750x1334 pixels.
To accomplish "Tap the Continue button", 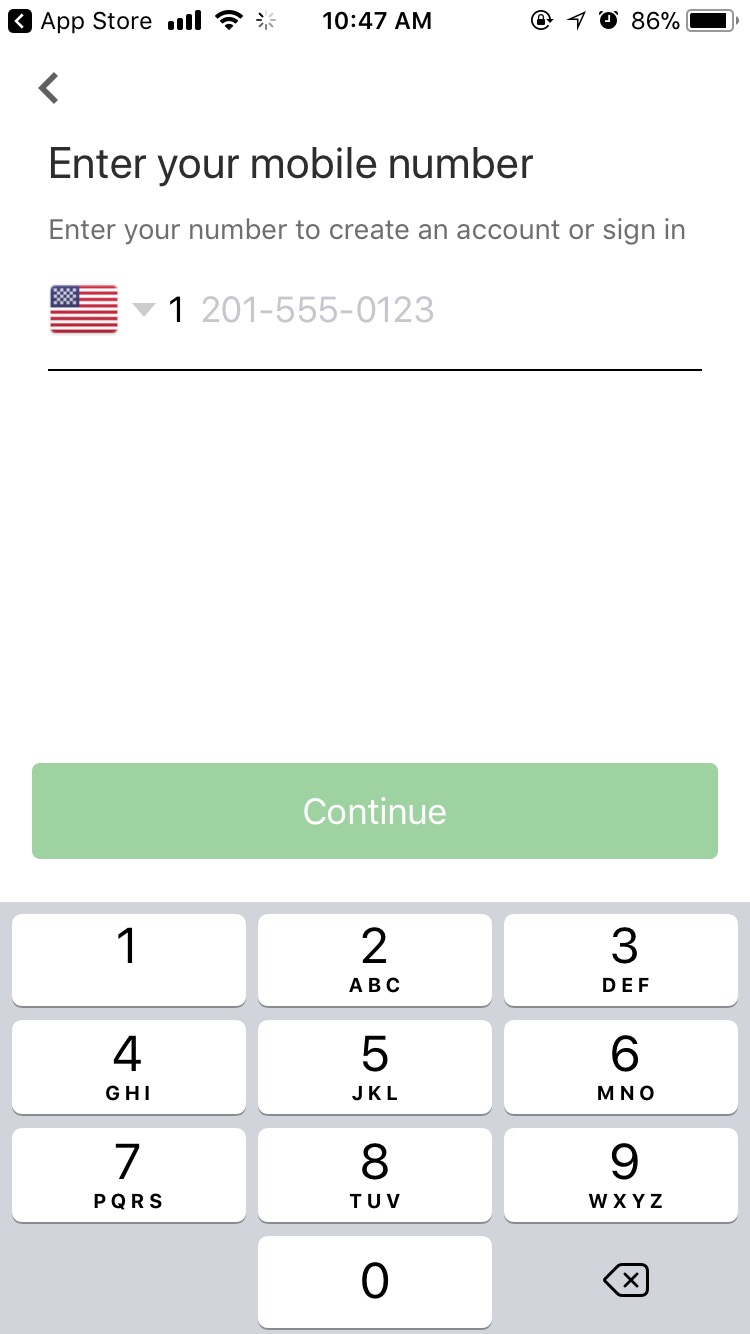I will click(374, 811).
